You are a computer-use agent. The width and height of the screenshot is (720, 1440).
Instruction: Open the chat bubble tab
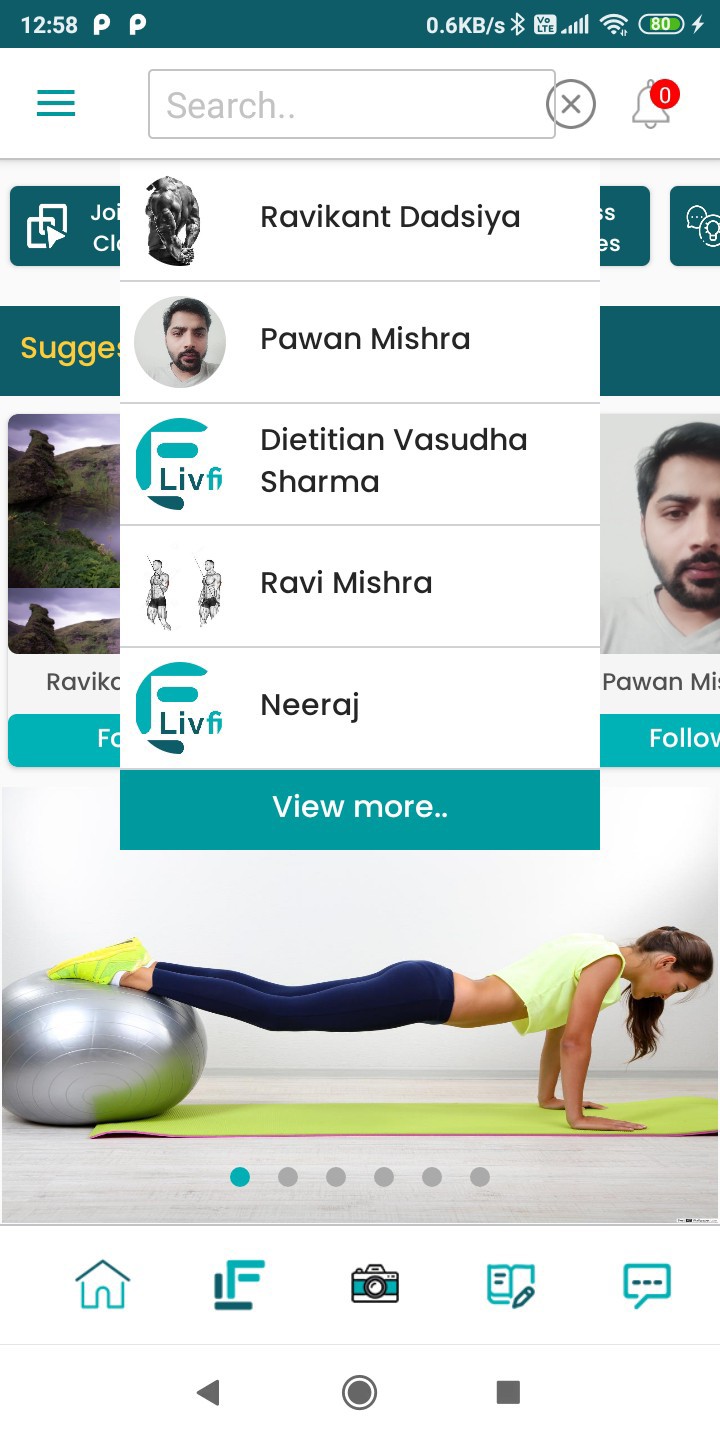[x=647, y=1285]
